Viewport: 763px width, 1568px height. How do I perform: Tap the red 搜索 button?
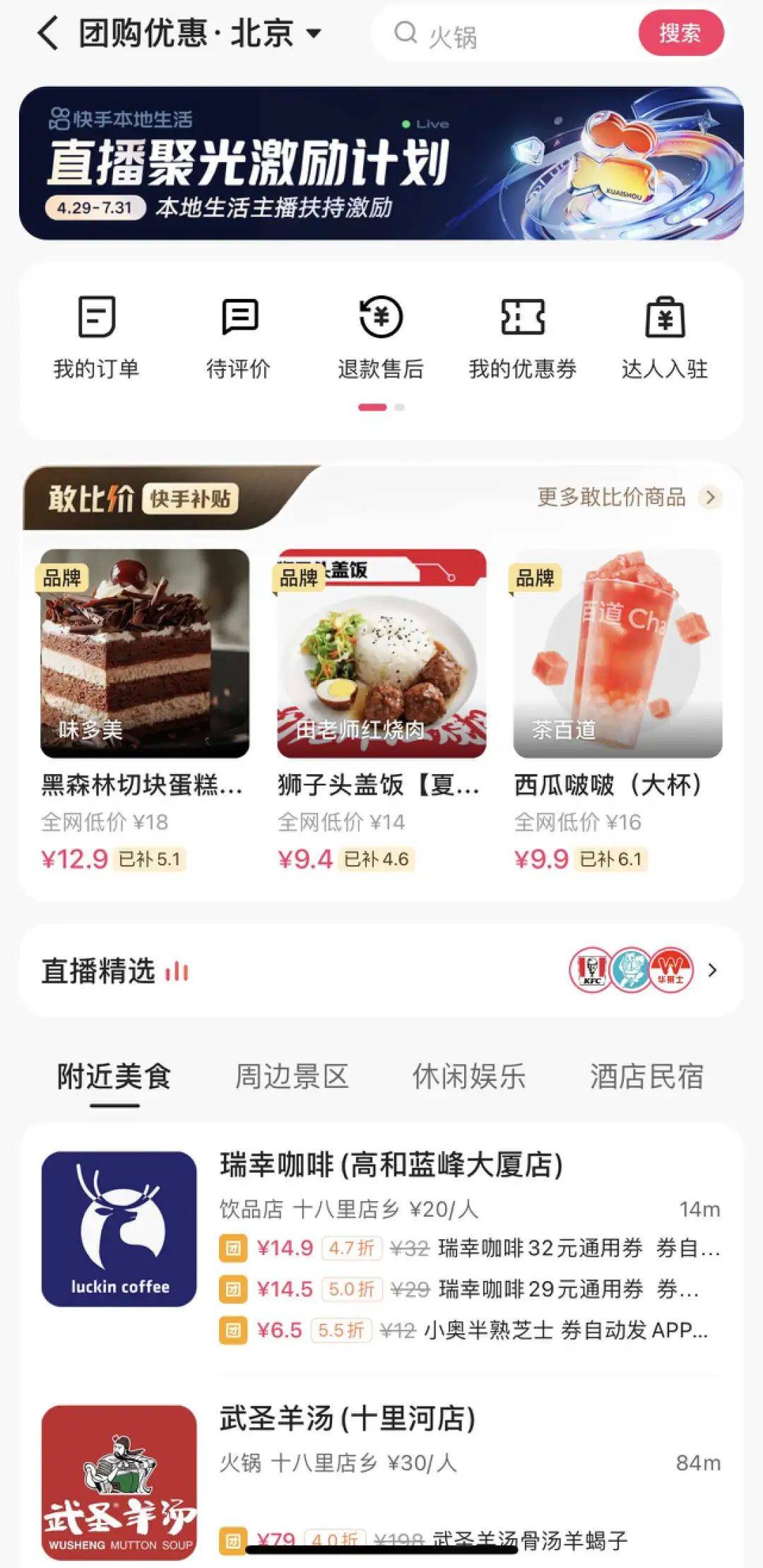coord(680,33)
